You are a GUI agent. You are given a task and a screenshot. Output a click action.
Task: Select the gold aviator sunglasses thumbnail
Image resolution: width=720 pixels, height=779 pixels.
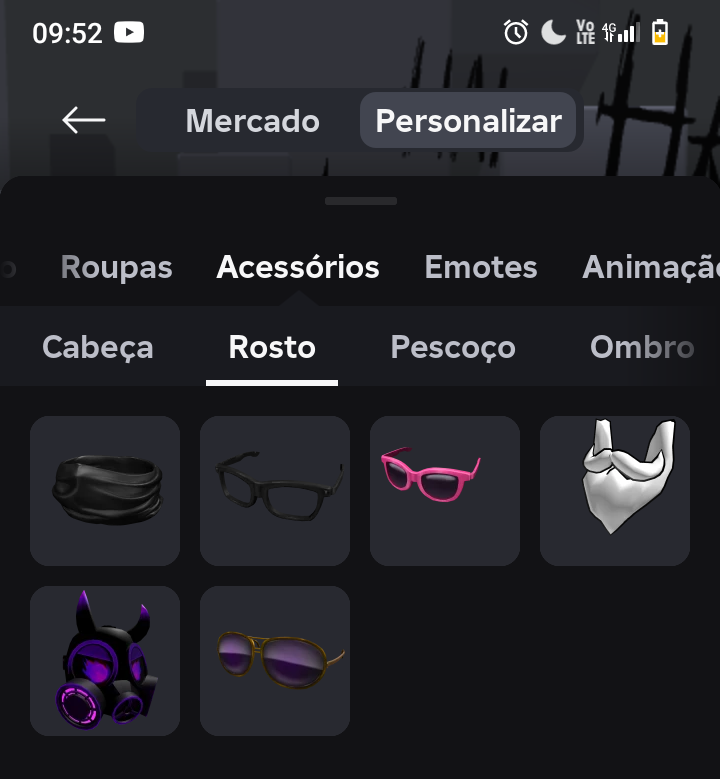pyautogui.click(x=275, y=660)
